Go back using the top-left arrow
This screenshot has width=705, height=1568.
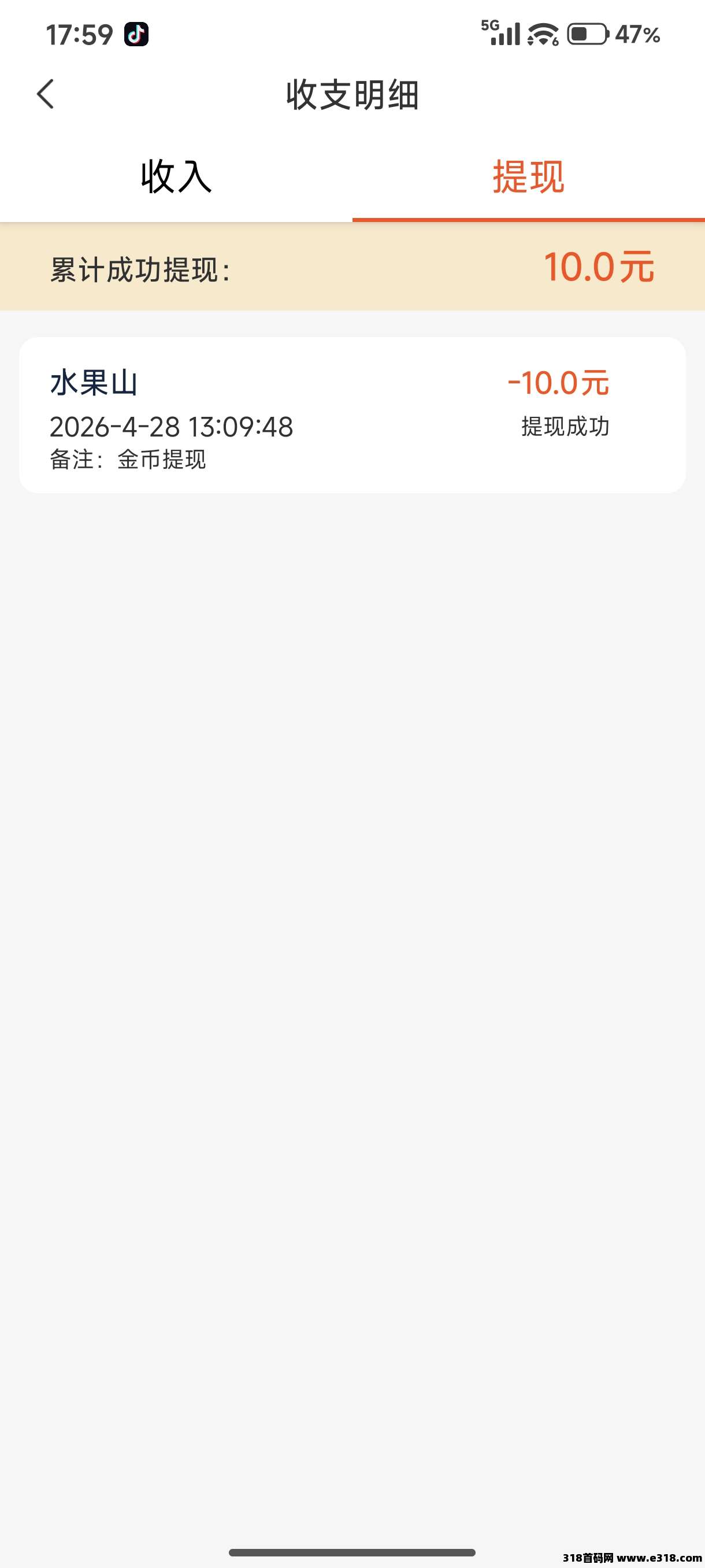click(x=46, y=94)
